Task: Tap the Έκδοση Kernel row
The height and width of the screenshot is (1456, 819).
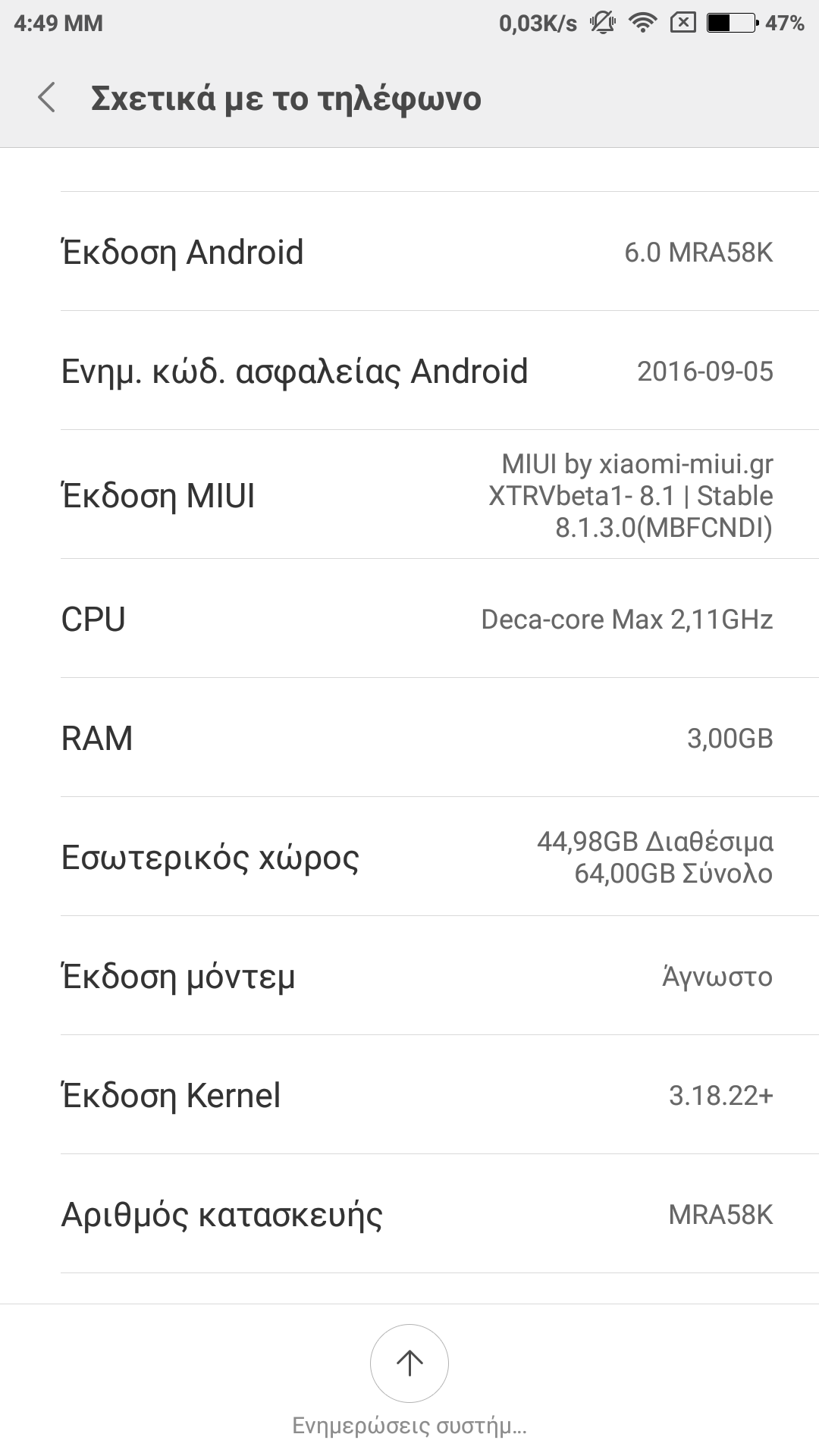Action: point(409,1095)
